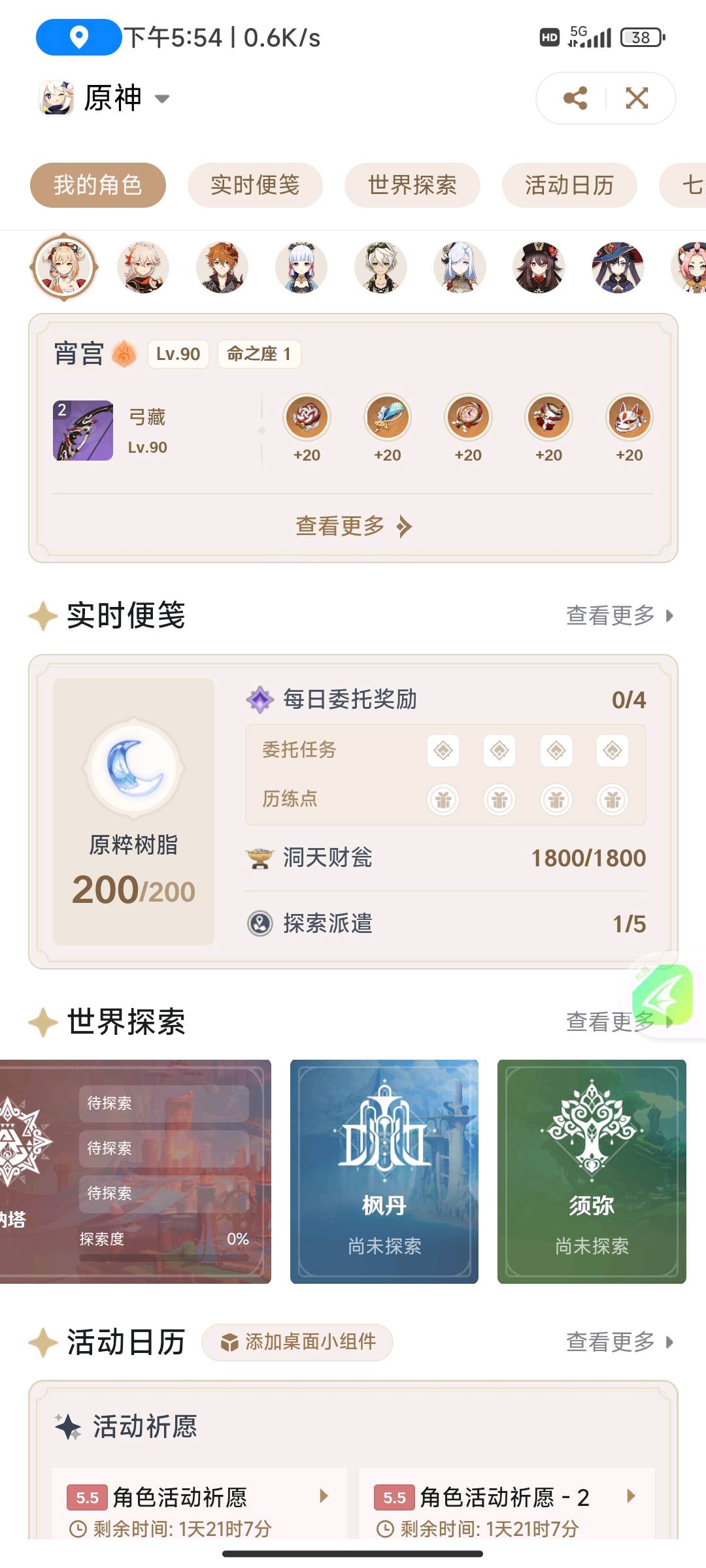Image resolution: width=706 pixels, height=1568 pixels.
Task: Select the orange-haired character avatar
Action: pos(222,267)
